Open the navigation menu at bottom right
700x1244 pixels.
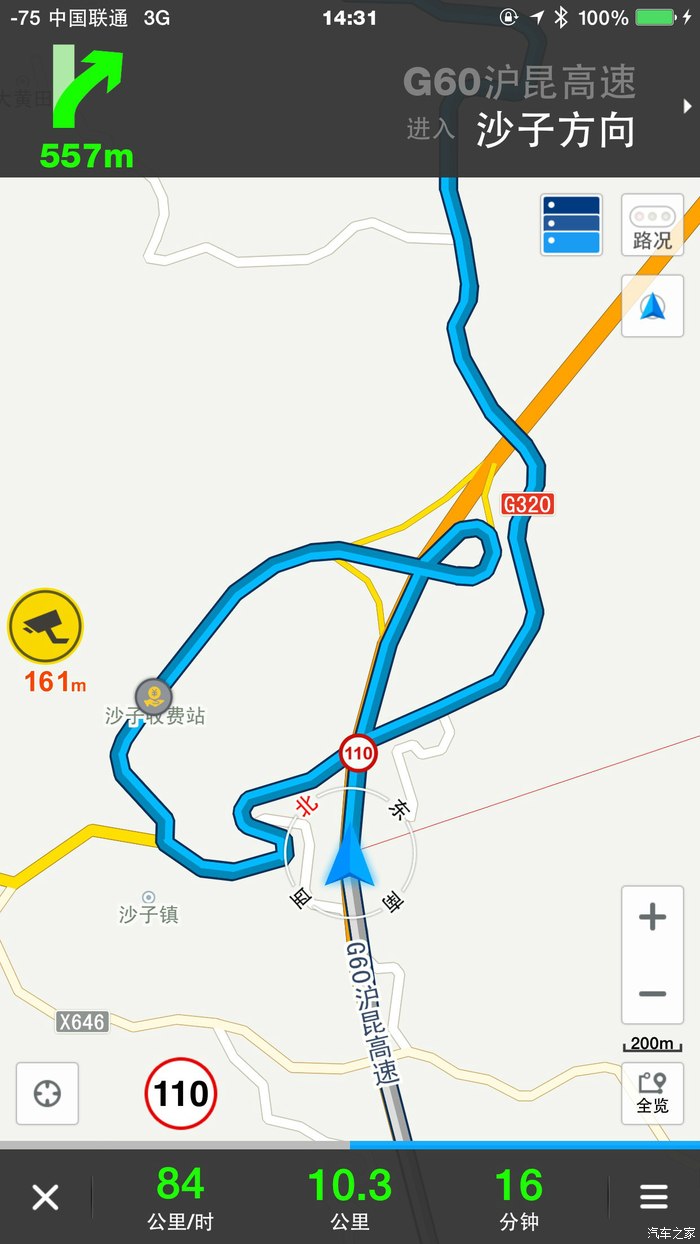[x=654, y=1197]
